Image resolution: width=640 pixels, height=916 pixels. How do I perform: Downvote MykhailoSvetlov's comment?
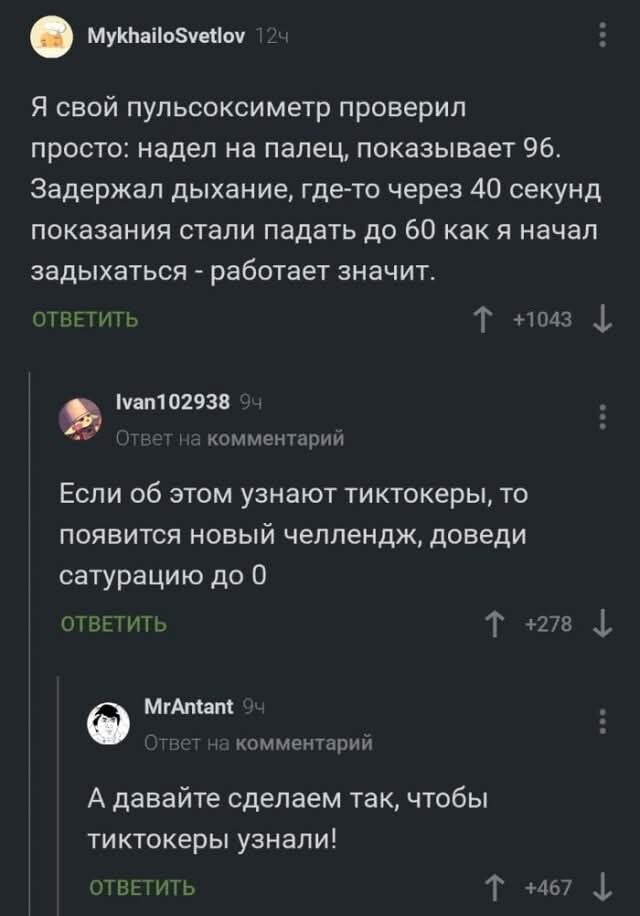(x=600, y=320)
